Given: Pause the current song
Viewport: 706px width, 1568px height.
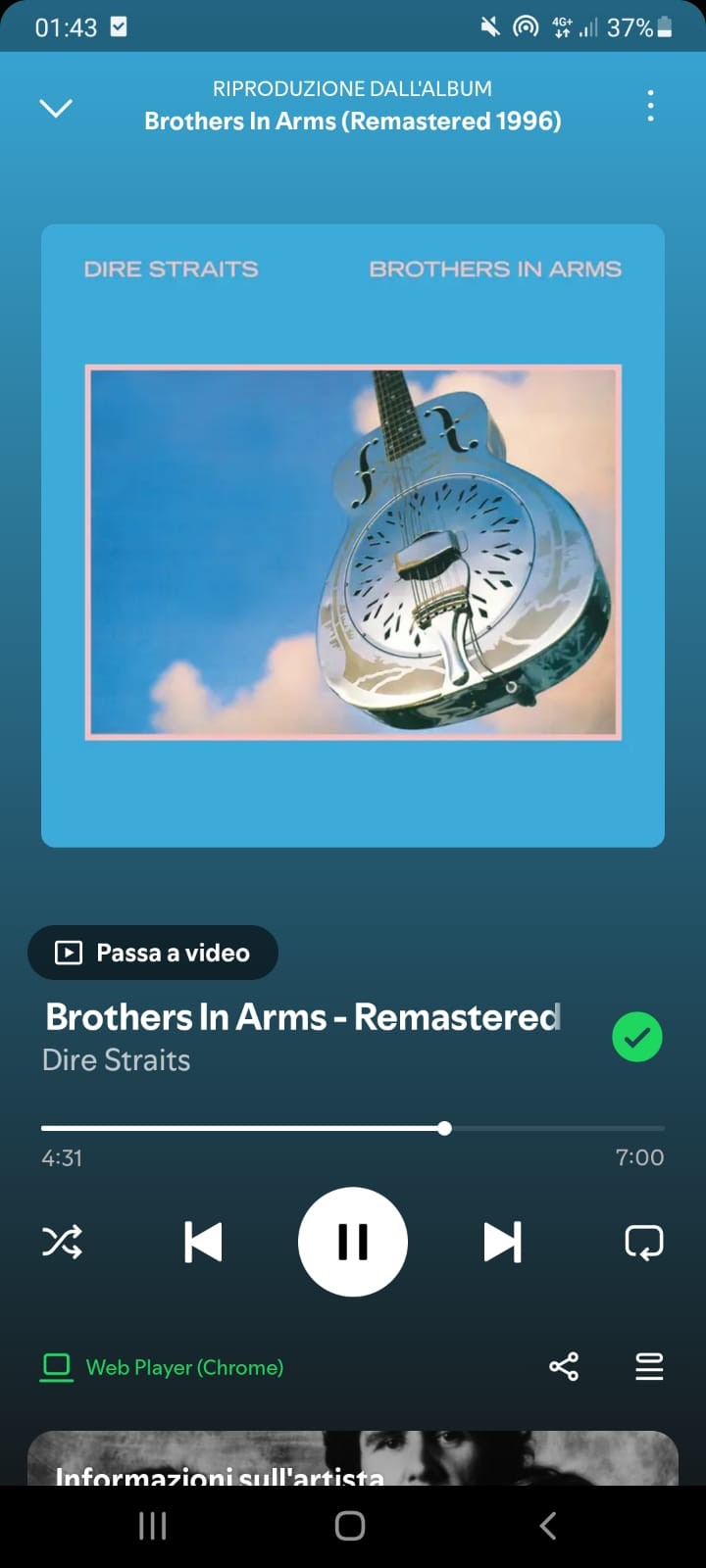Looking at the screenshot, I should pos(353,1242).
